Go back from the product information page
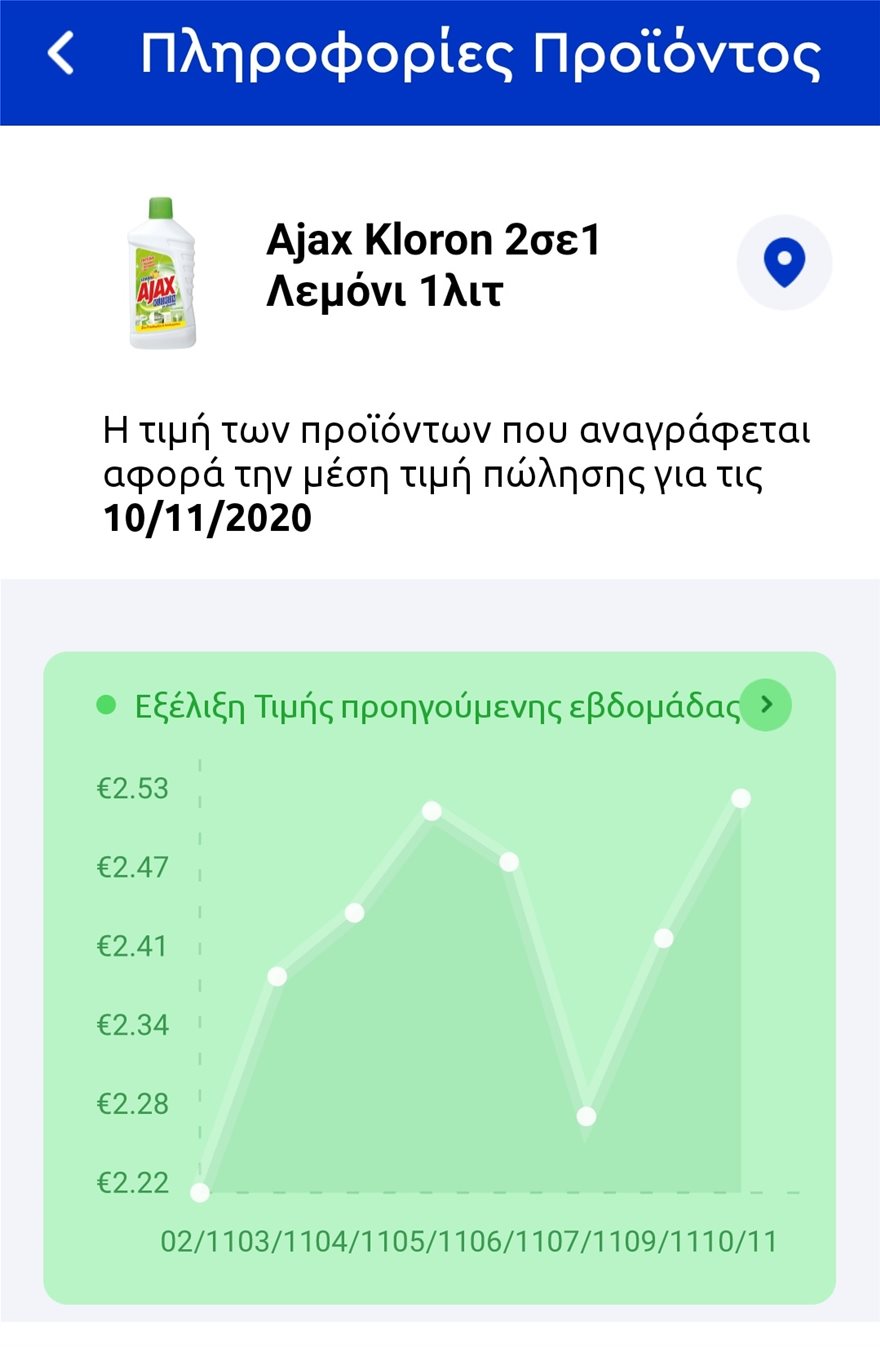Image resolution: width=880 pixels, height=1347 pixels. pos(62,54)
